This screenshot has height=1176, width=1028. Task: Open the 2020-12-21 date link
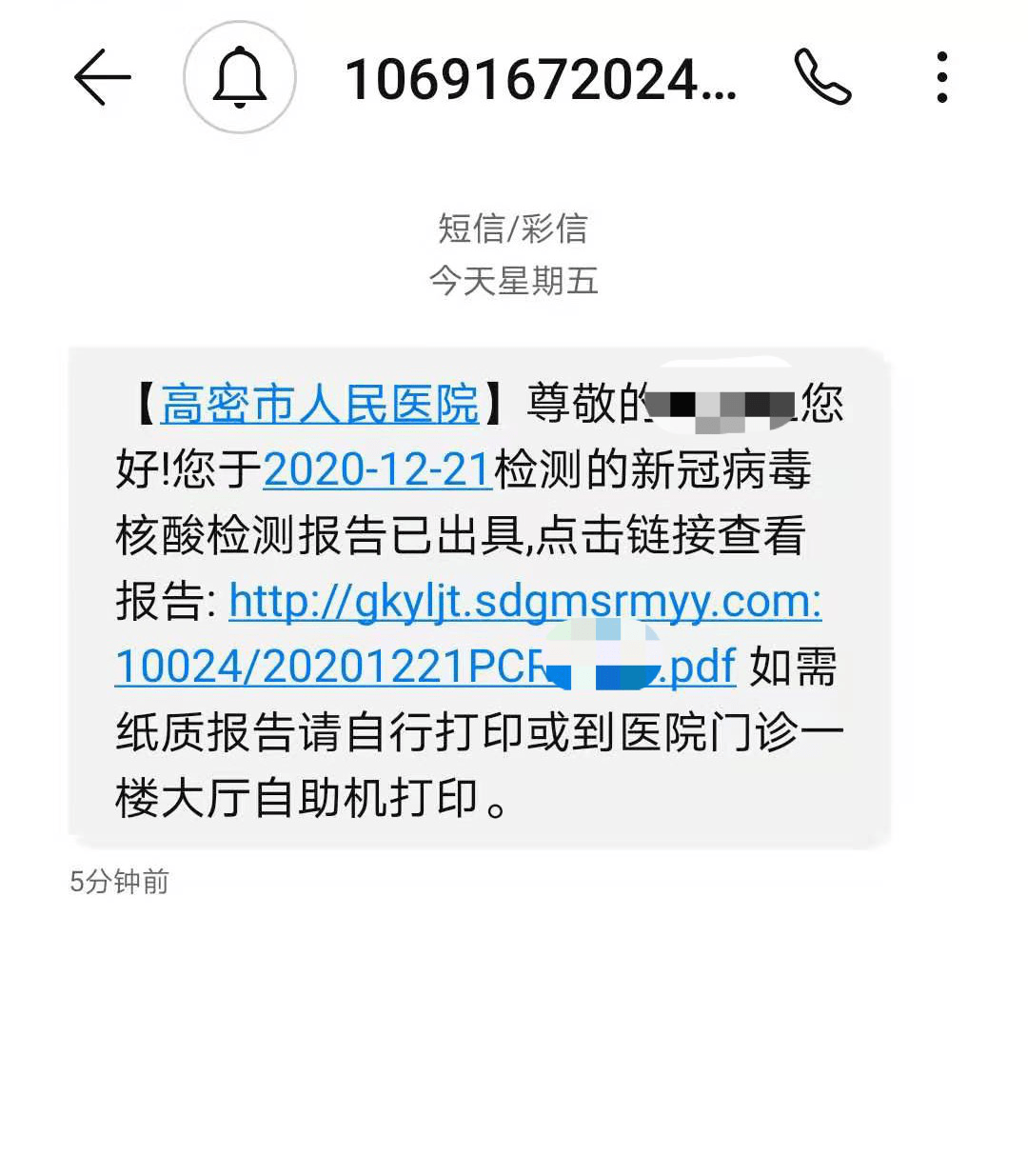pyautogui.click(x=377, y=470)
